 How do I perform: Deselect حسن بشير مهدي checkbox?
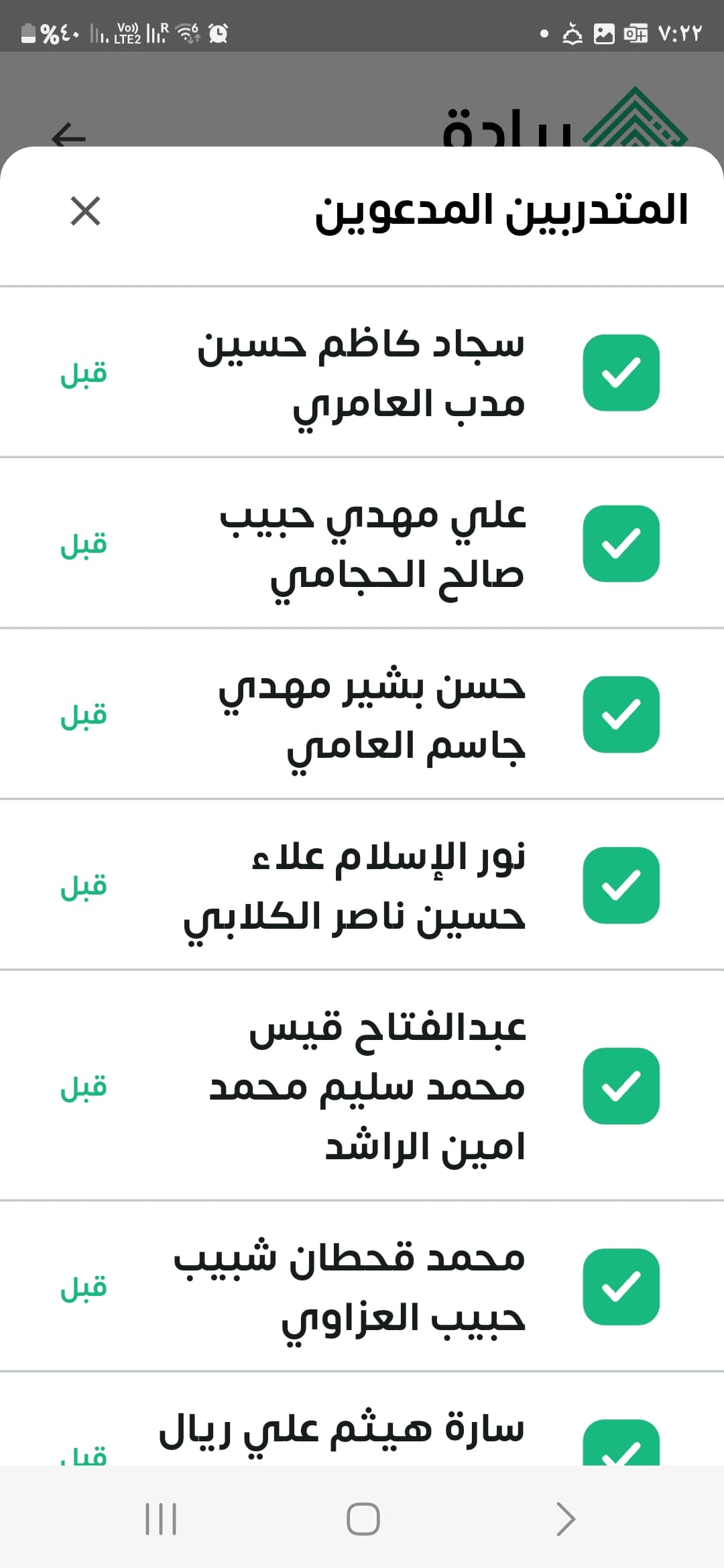(x=621, y=714)
